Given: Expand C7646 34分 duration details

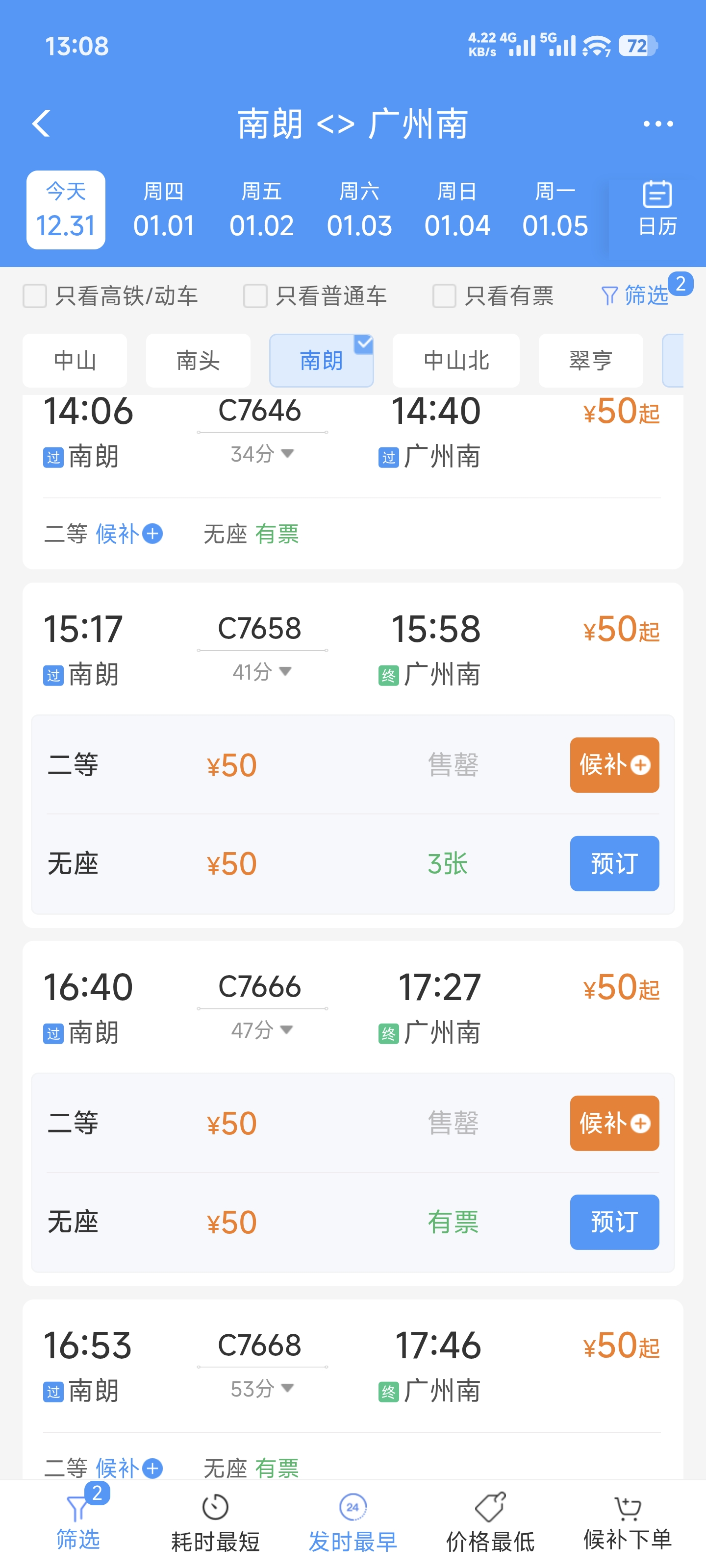Looking at the screenshot, I should point(262,453).
